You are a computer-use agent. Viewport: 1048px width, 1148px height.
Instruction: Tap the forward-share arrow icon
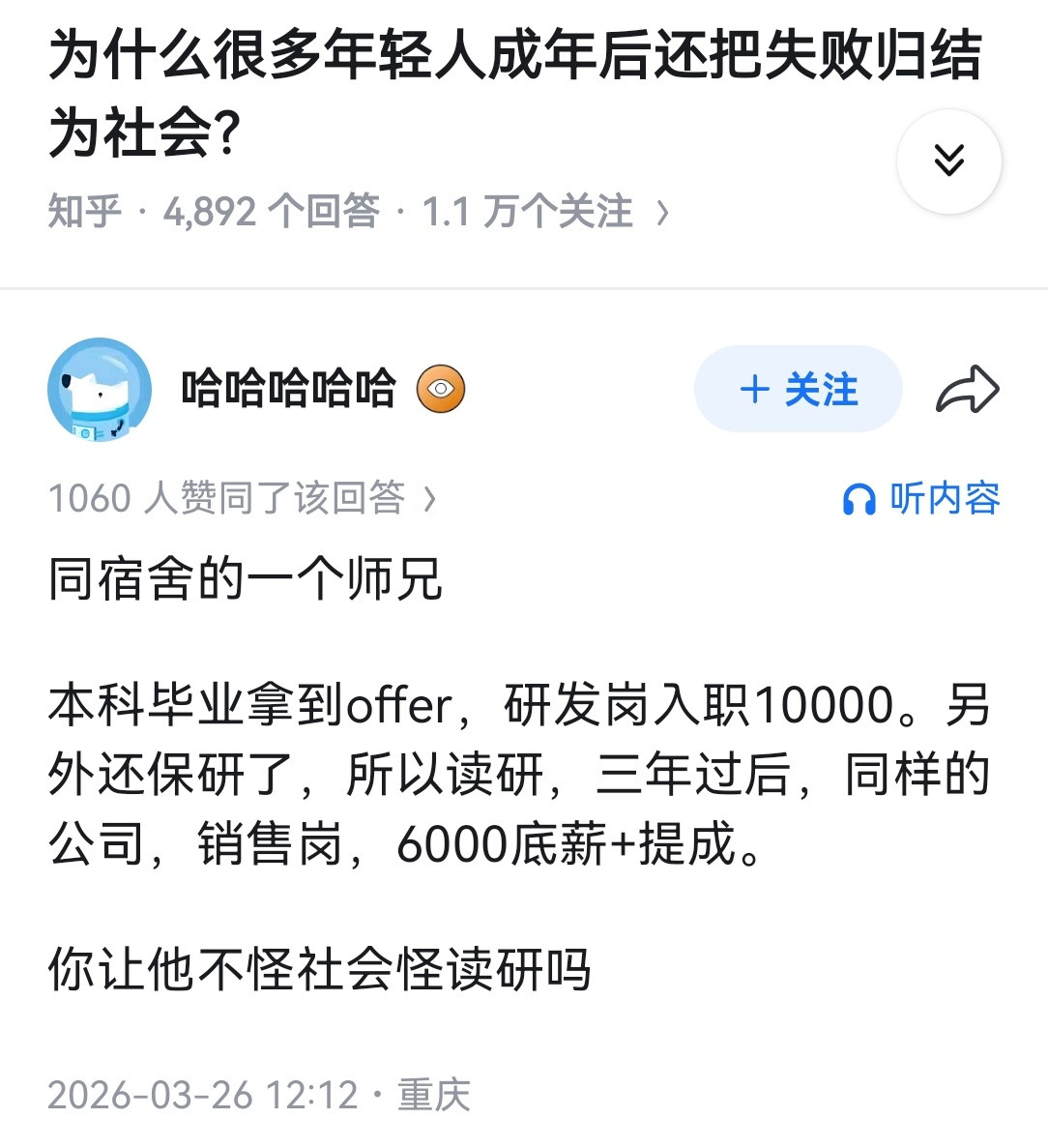click(x=969, y=389)
